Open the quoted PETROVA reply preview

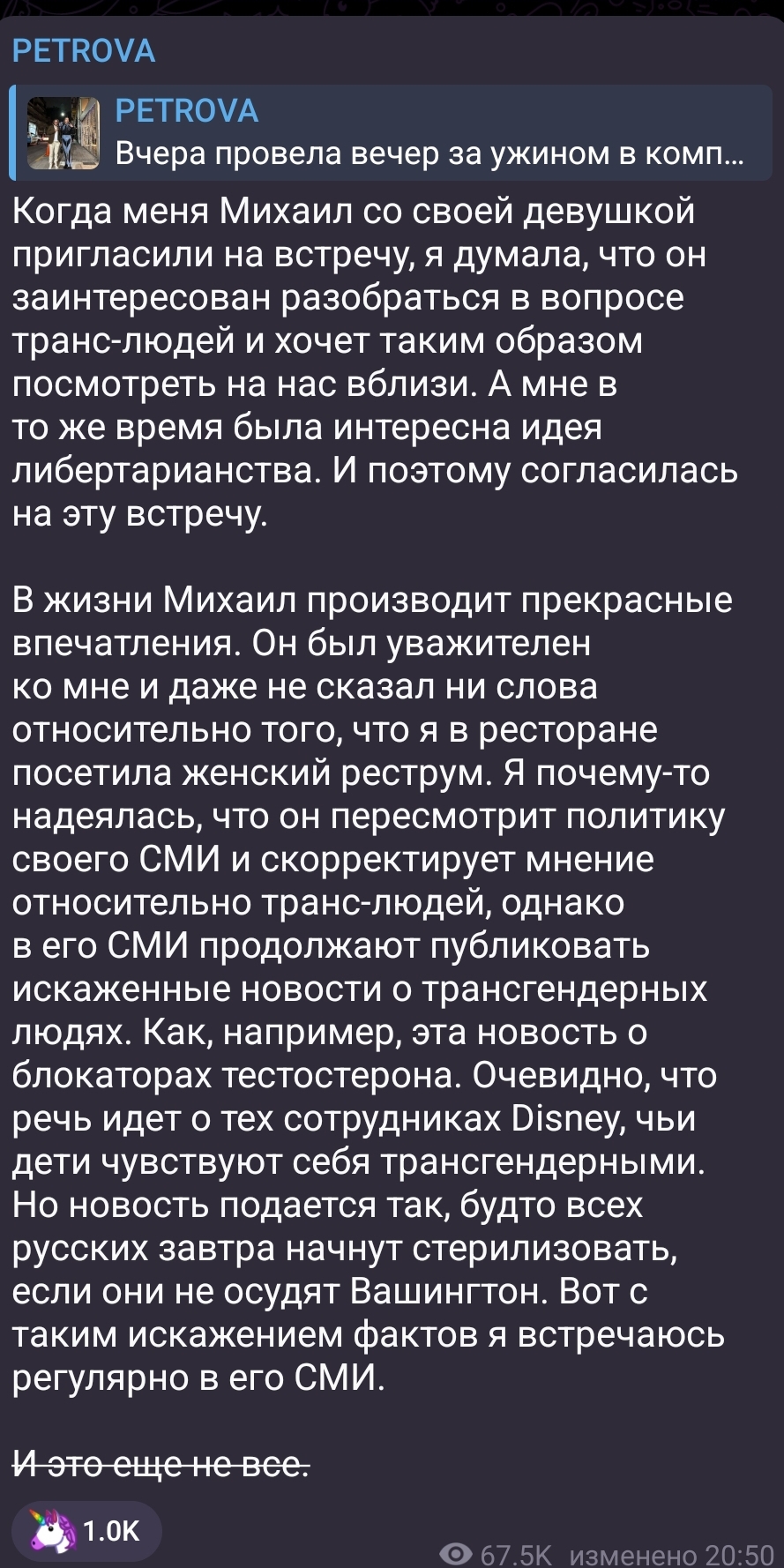(x=392, y=132)
